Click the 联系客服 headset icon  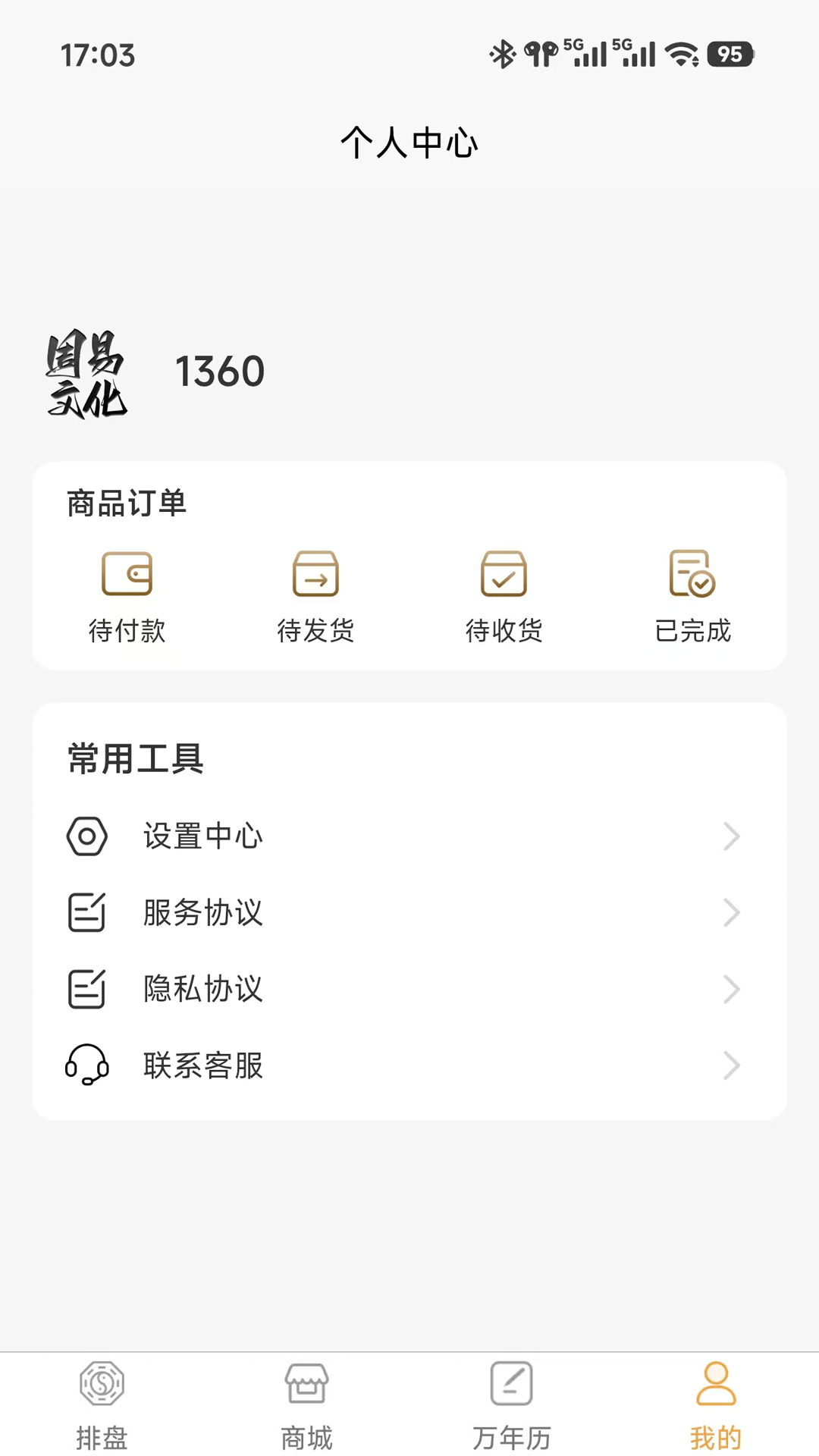pyautogui.click(x=86, y=1065)
